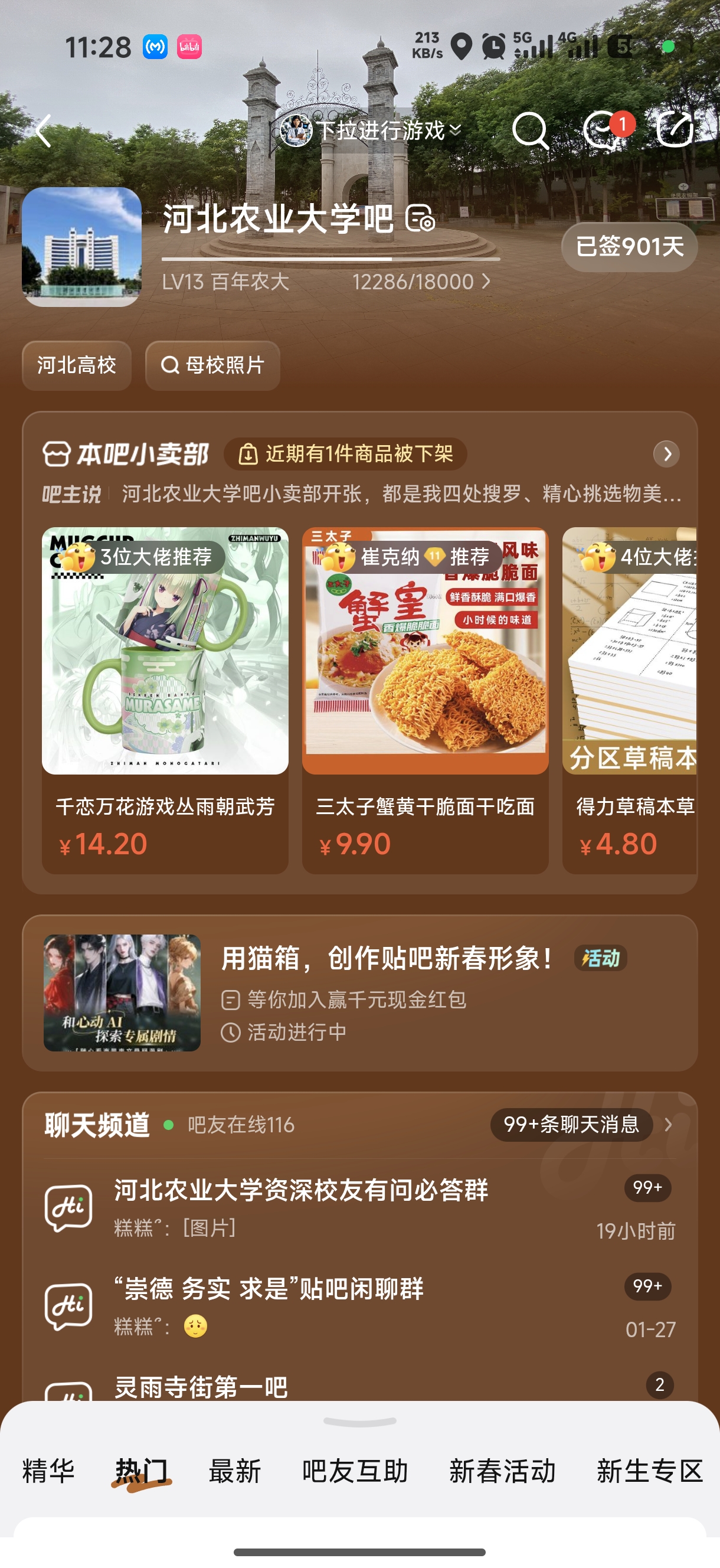Open the 千恋万花 mug product card

pos(165,700)
